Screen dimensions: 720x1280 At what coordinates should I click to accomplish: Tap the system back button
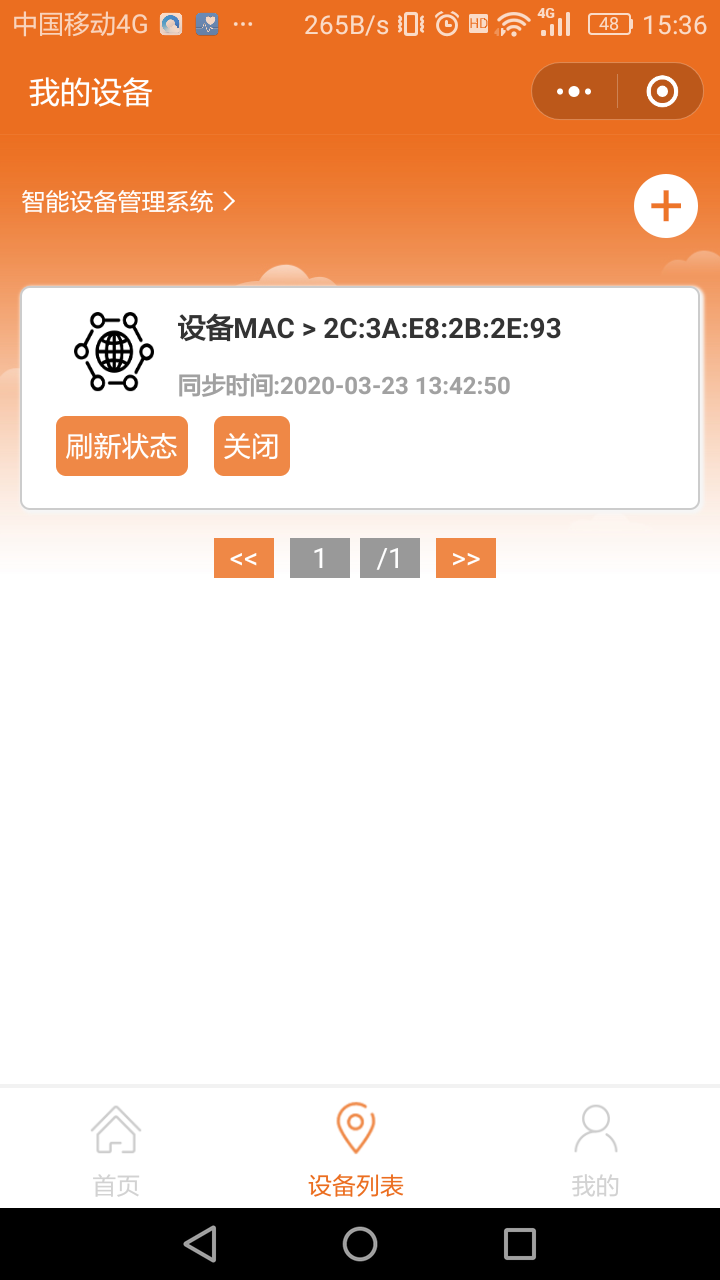coord(200,1244)
